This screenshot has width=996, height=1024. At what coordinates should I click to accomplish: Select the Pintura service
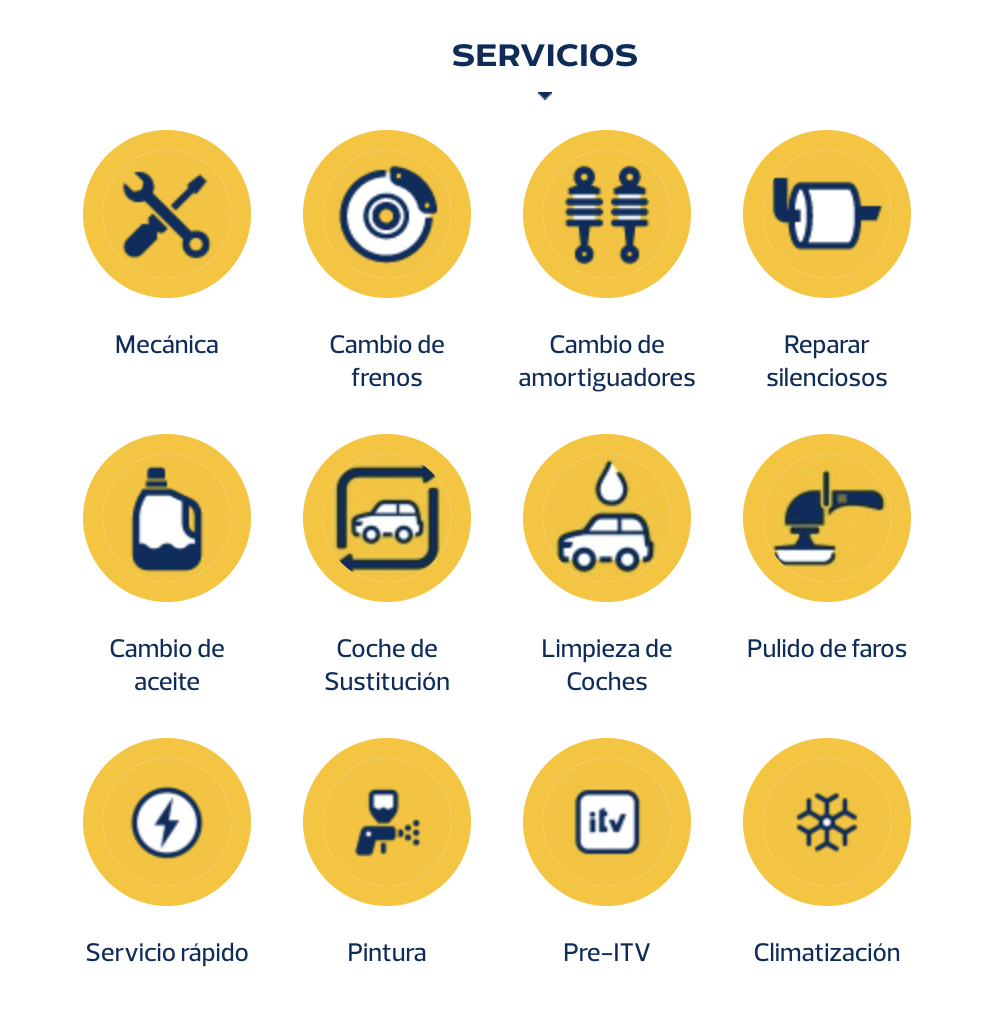[x=387, y=822]
